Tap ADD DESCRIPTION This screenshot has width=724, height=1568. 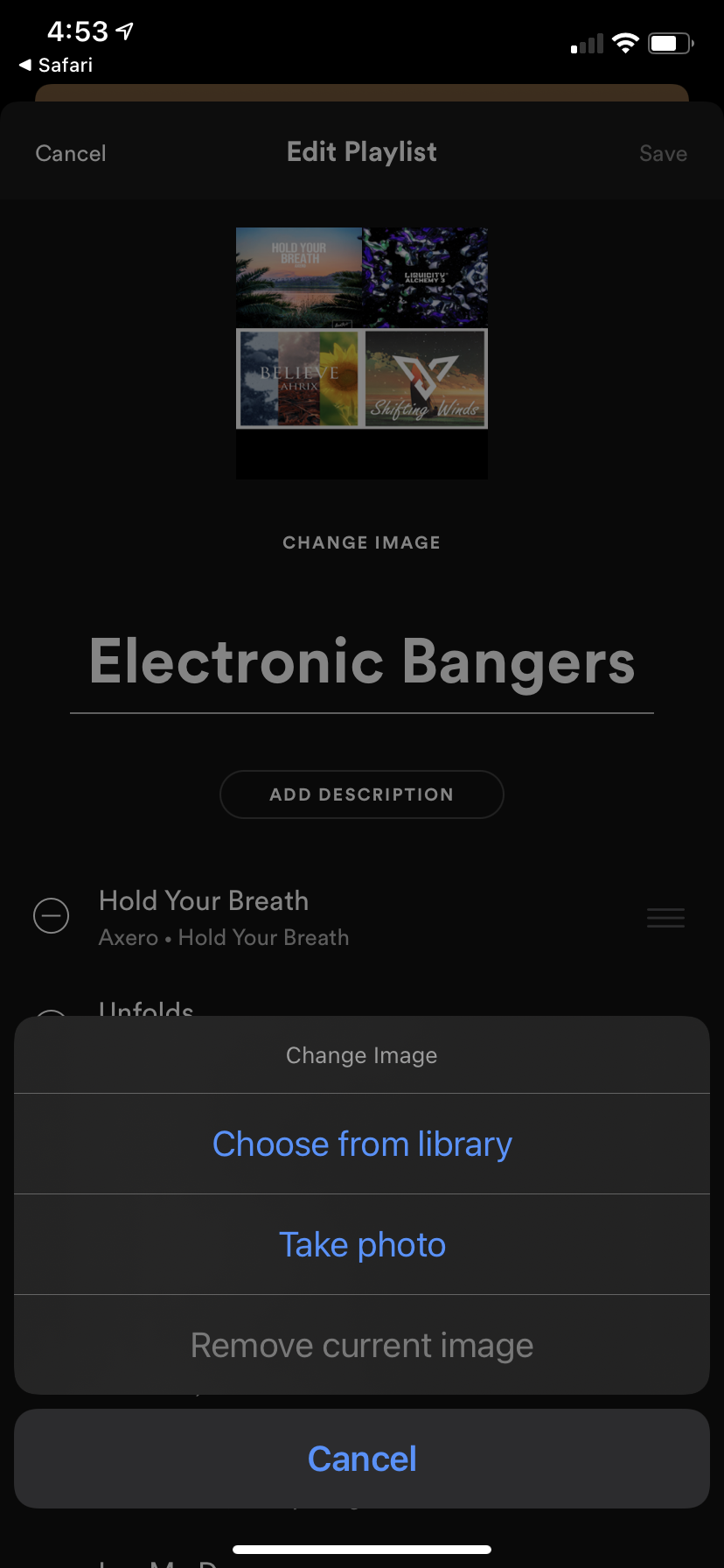coord(361,794)
